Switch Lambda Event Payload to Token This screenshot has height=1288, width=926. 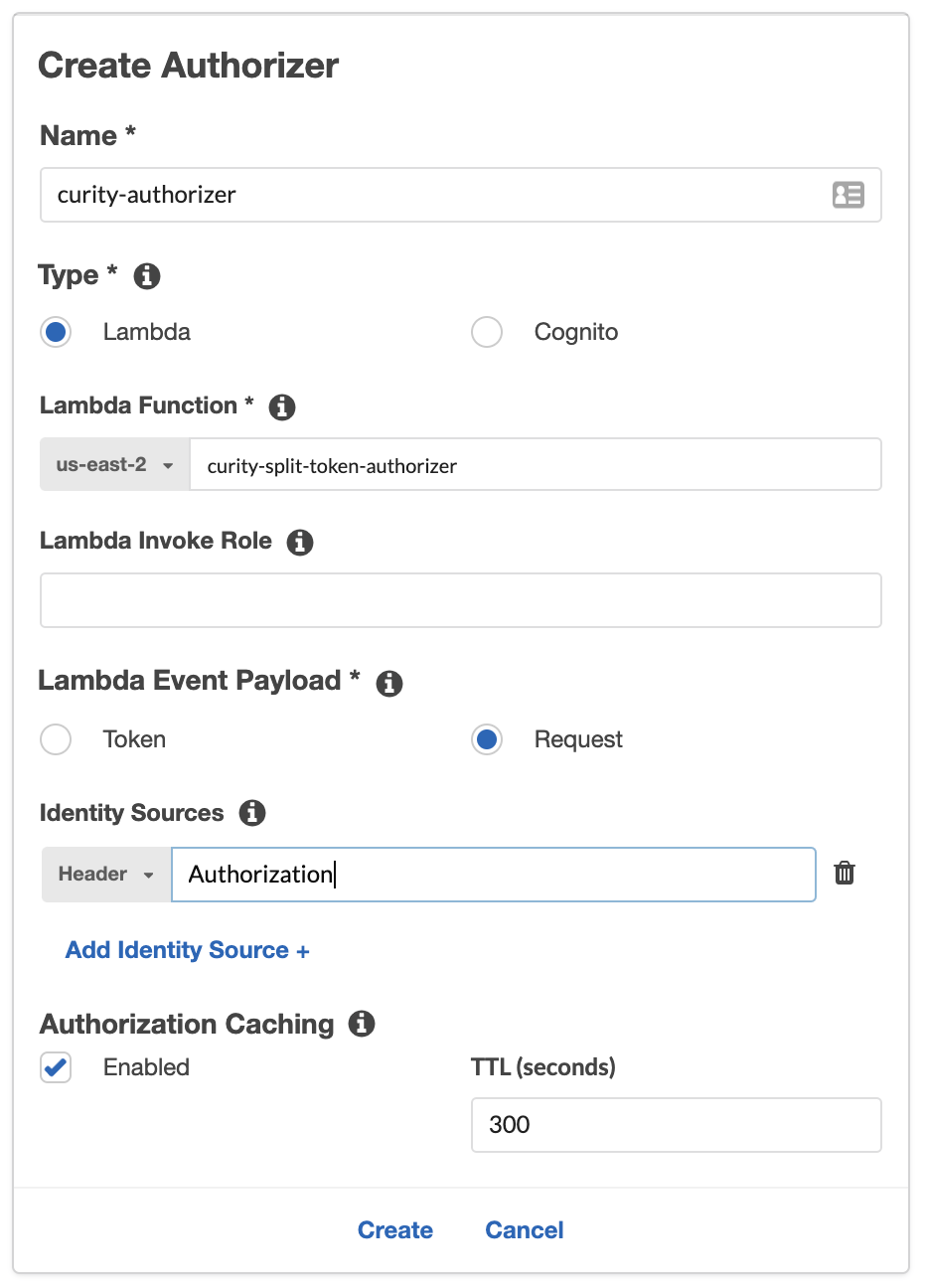(56, 739)
